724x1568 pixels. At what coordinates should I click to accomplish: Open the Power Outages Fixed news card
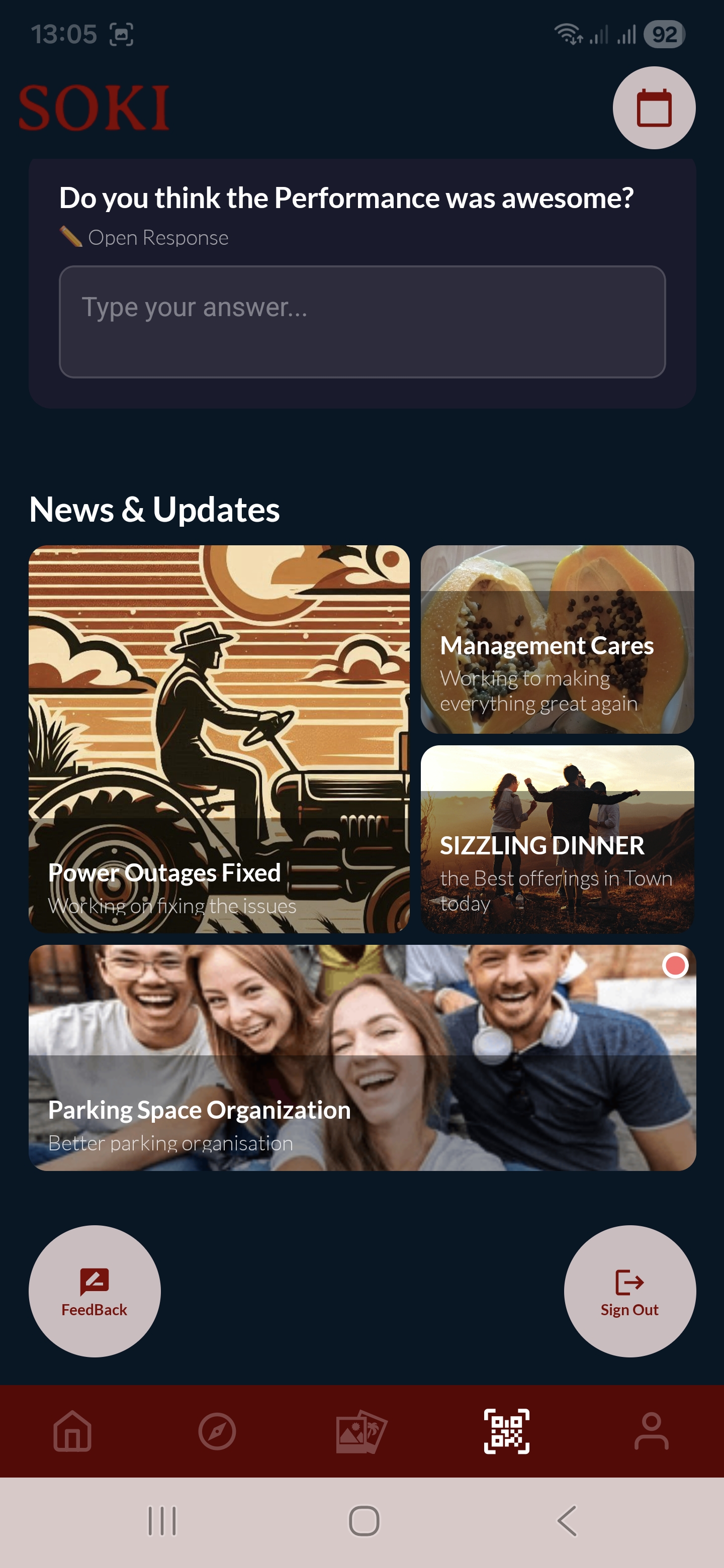(x=219, y=738)
